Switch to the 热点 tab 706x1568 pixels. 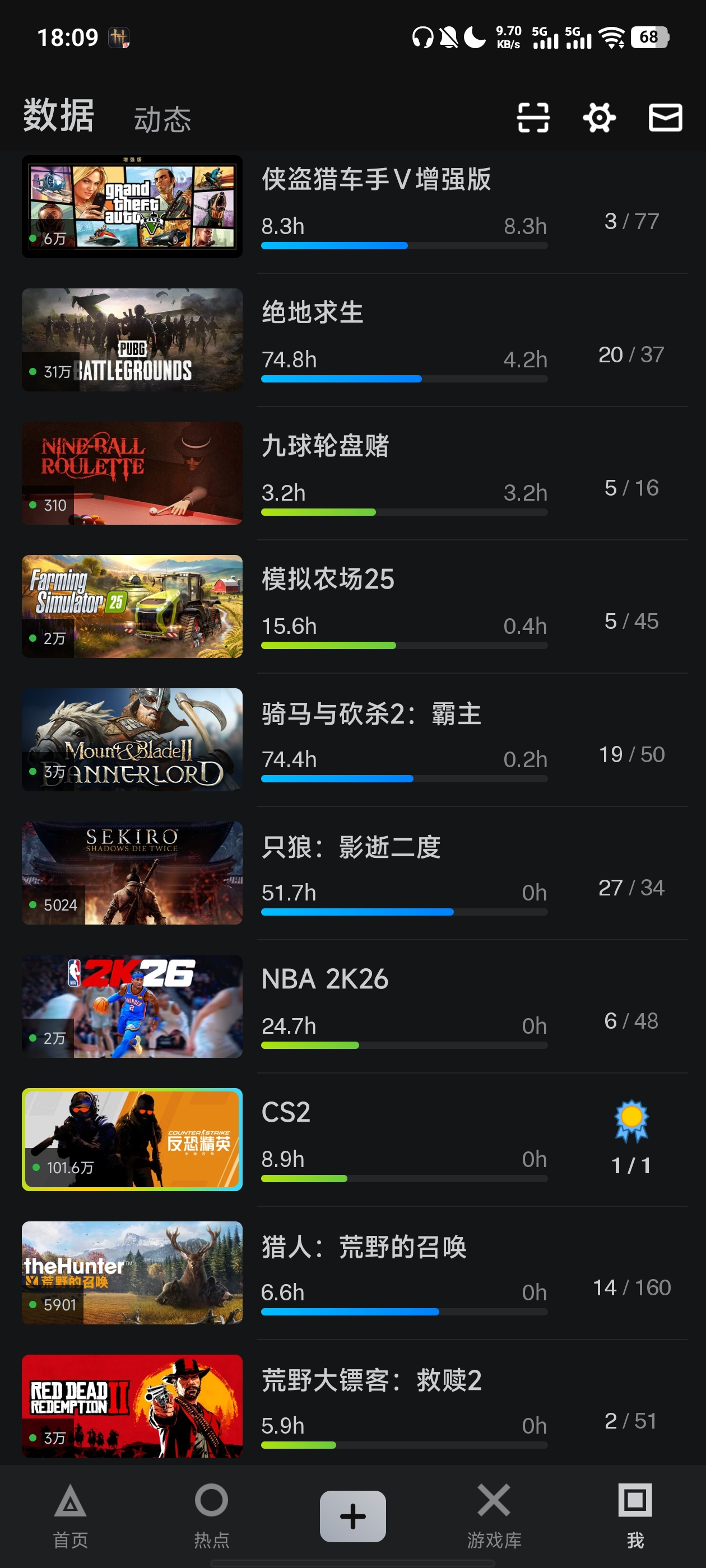211,1516
